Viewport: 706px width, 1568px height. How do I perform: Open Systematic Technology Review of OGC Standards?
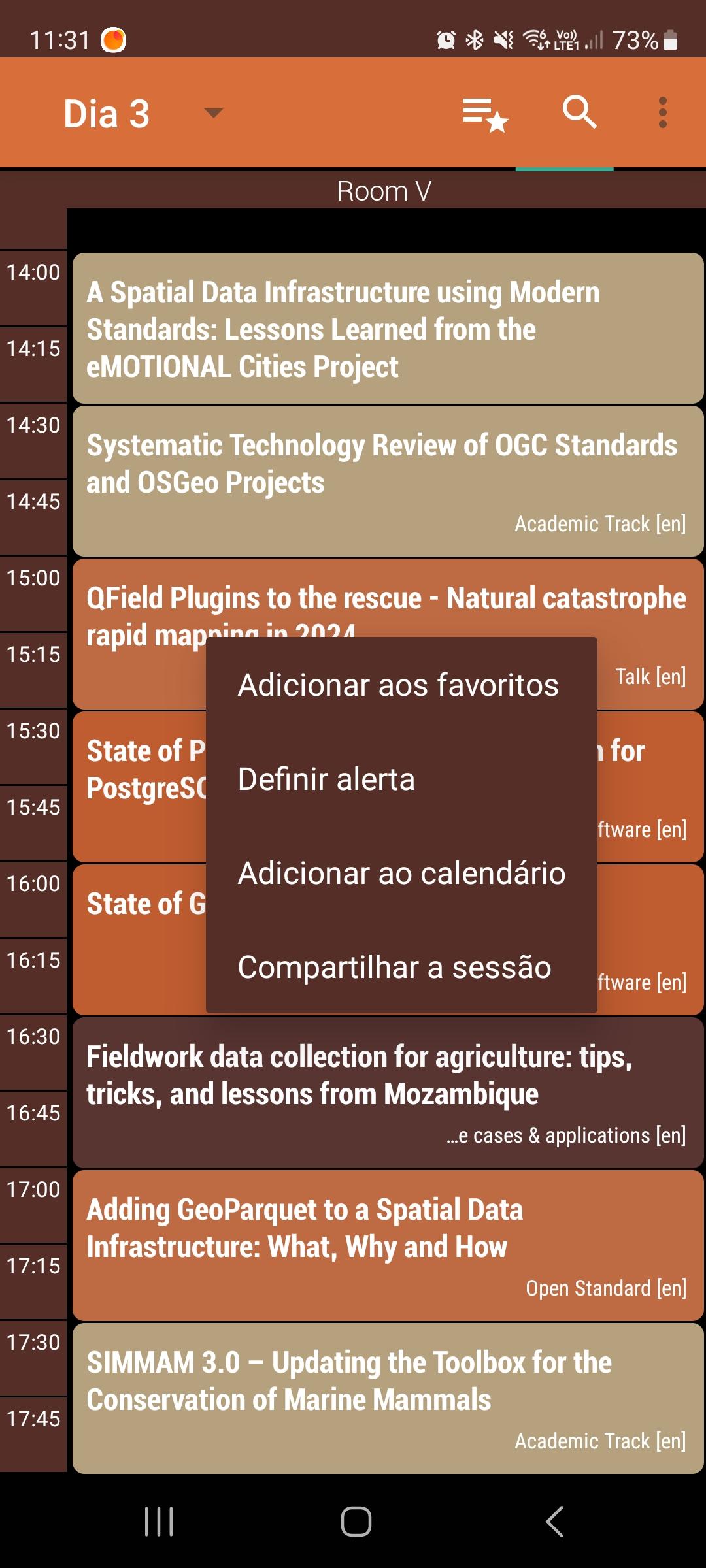[x=388, y=482]
